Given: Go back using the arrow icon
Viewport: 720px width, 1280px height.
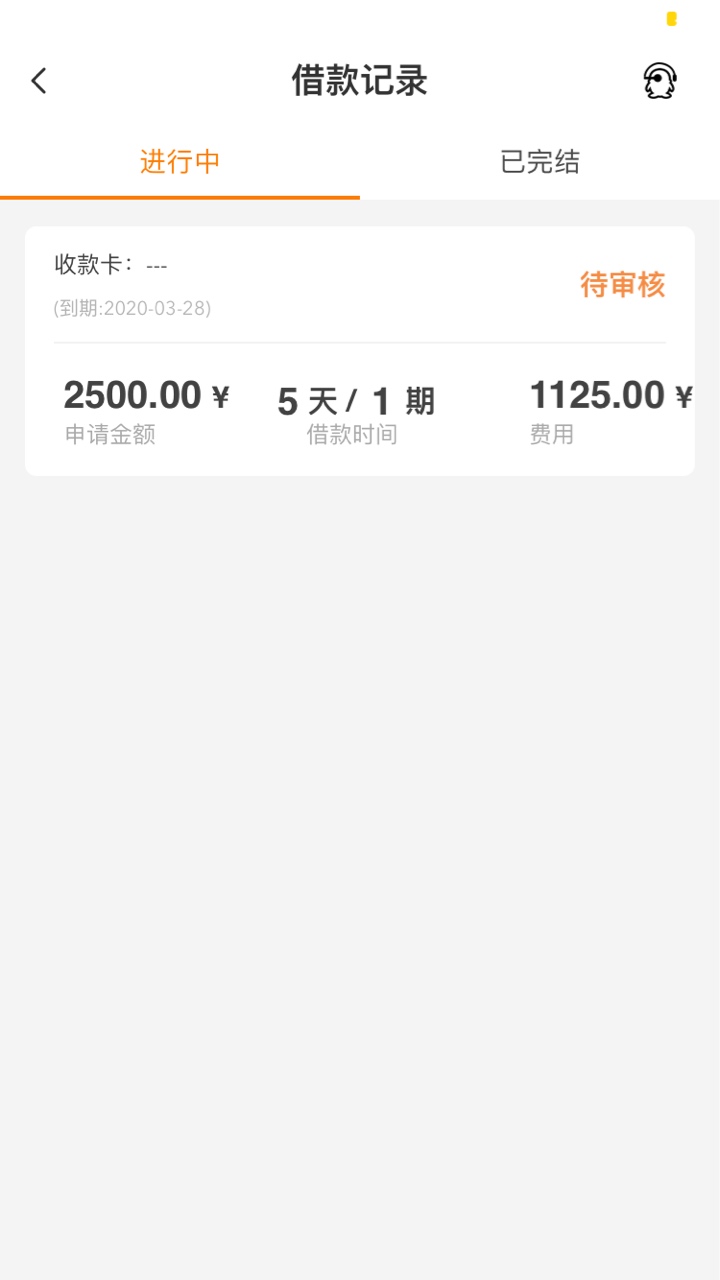Looking at the screenshot, I should click(39, 81).
